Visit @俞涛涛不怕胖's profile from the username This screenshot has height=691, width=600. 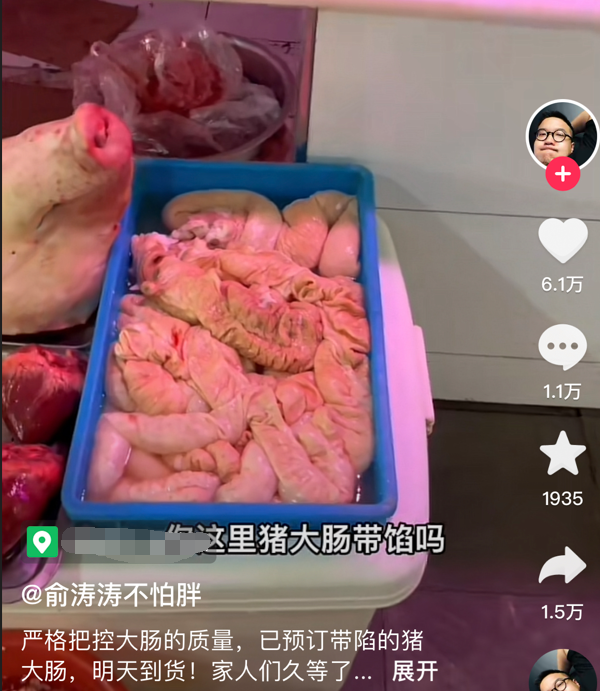pyautogui.click(x=111, y=595)
